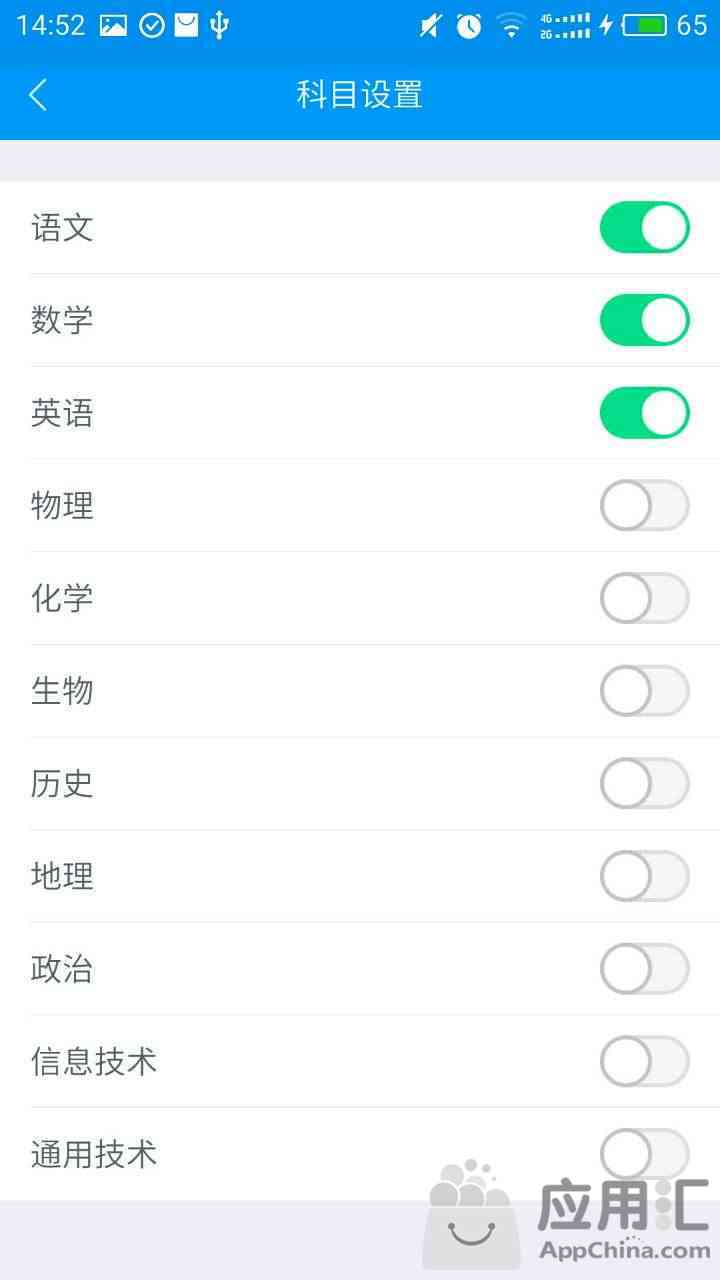The width and height of the screenshot is (720, 1280).
Task: Toggle 通用技术 on
Action: [x=645, y=1154]
